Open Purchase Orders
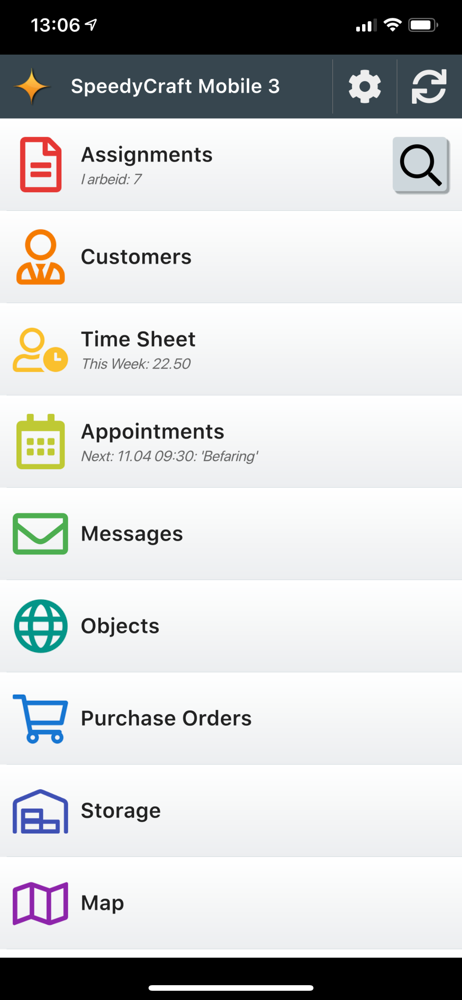Screen dimensions: 462x1000 pos(231,719)
